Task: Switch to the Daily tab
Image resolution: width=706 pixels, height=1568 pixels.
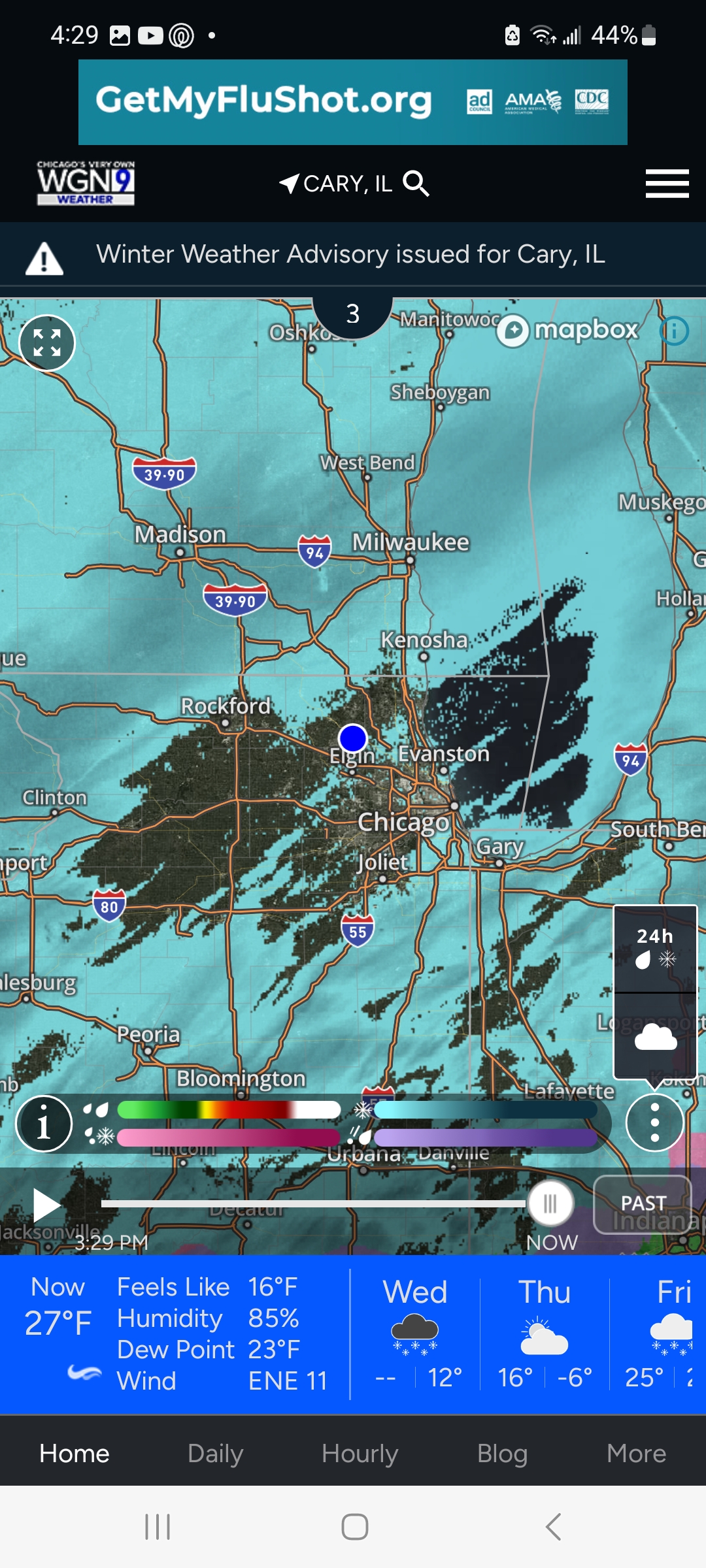Action: [x=215, y=1454]
